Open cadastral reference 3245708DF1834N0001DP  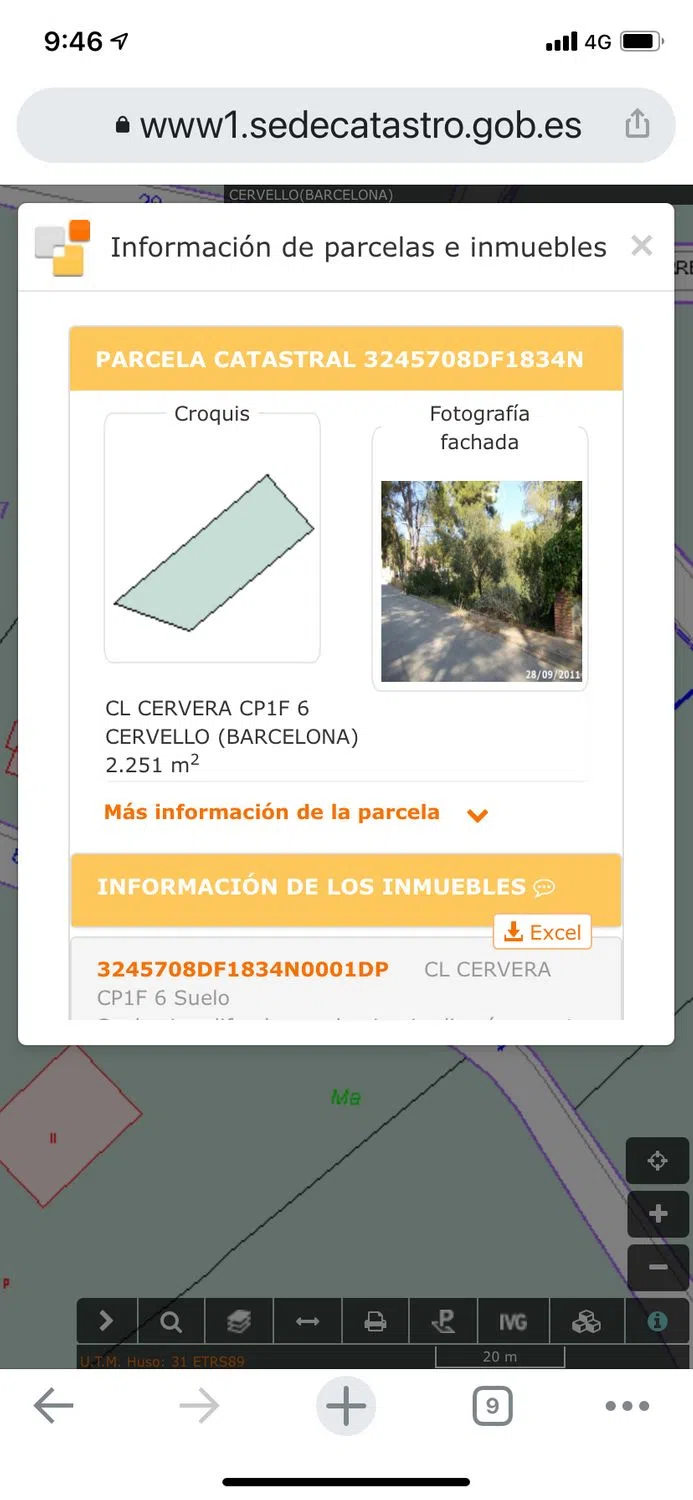243,969
